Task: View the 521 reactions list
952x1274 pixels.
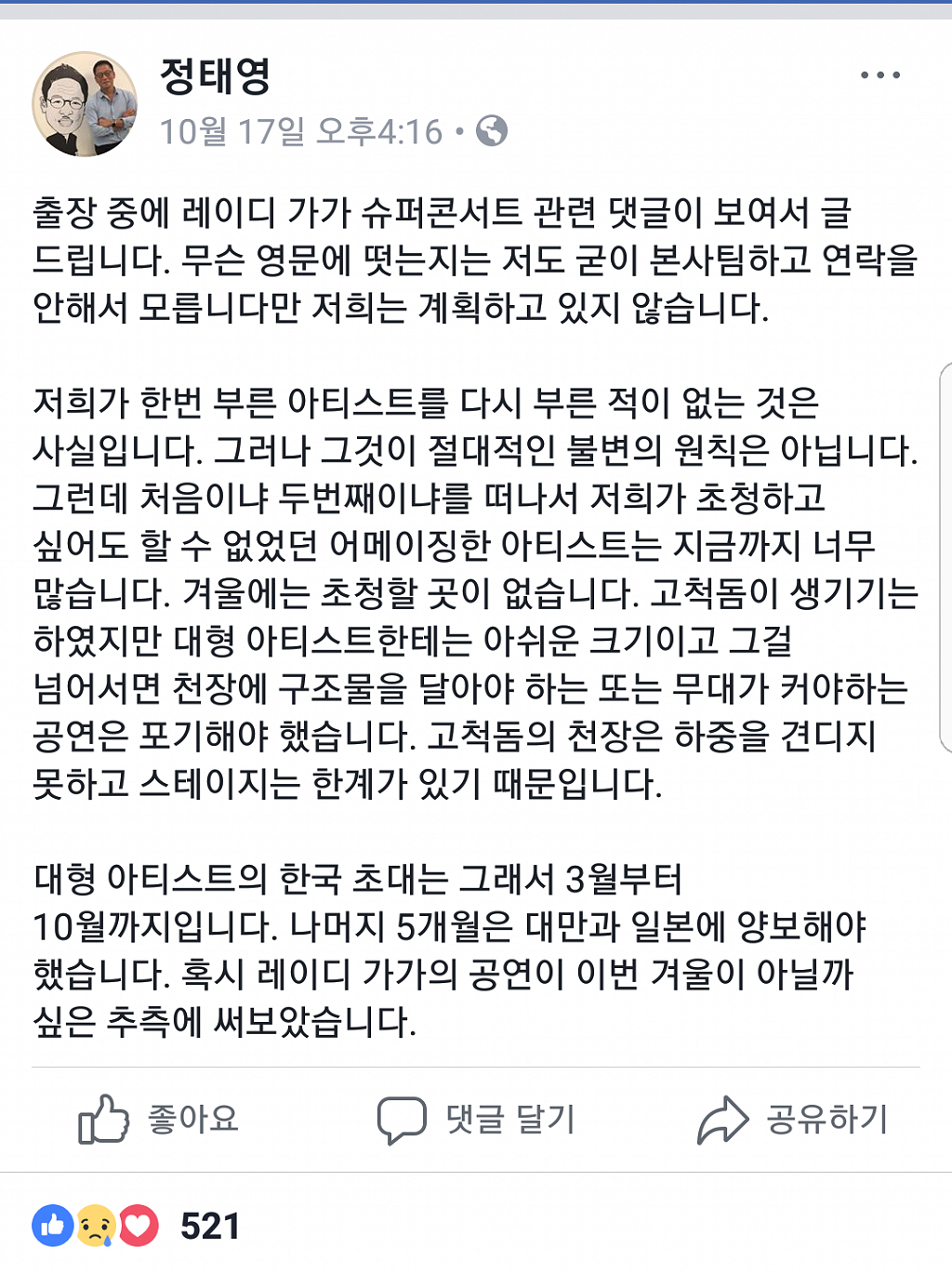Action: pyautogui.click(x=209, y=1227)
